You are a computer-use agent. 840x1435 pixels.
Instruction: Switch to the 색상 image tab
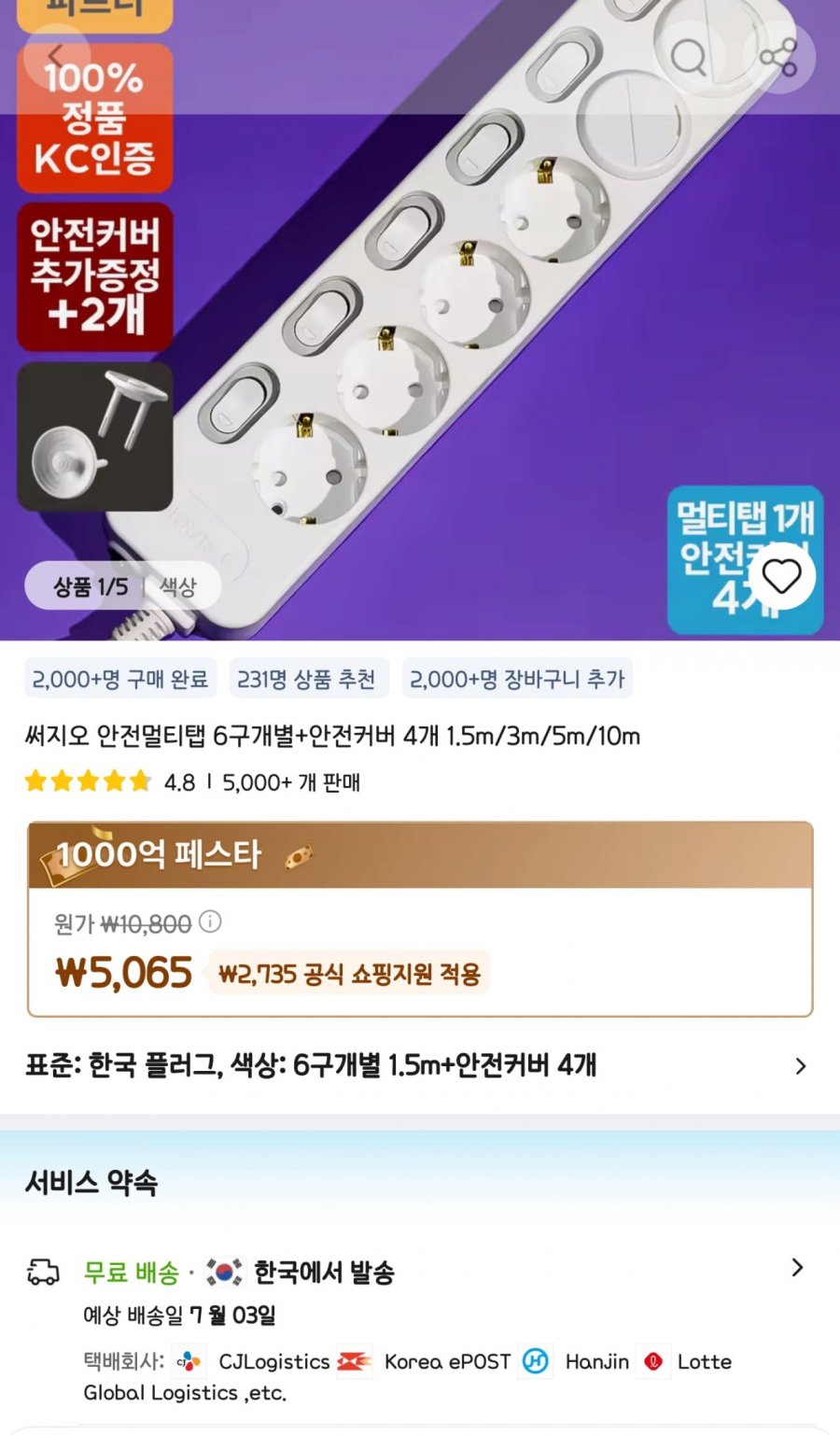[x=178, y=587]
